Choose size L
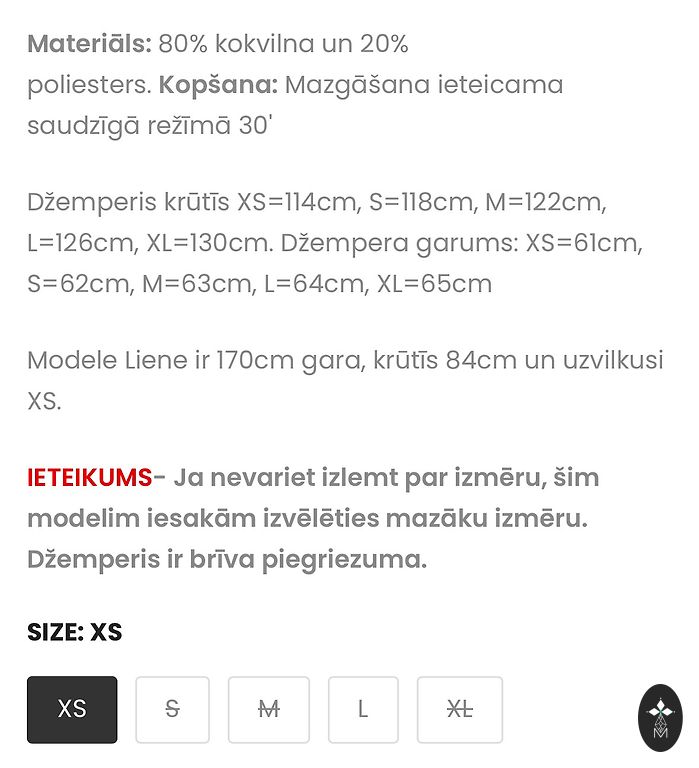 [363, 709]
